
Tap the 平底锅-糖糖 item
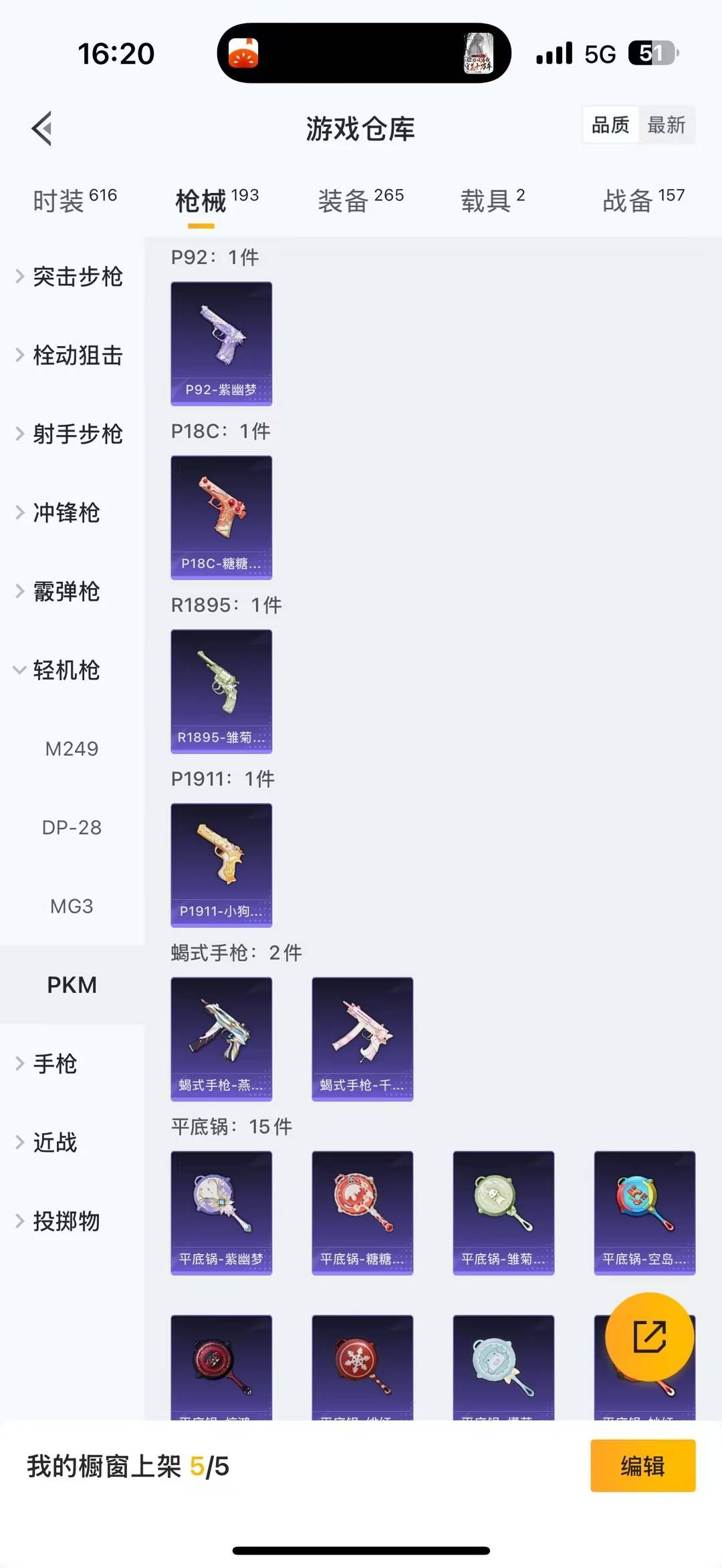point(362,1213)
